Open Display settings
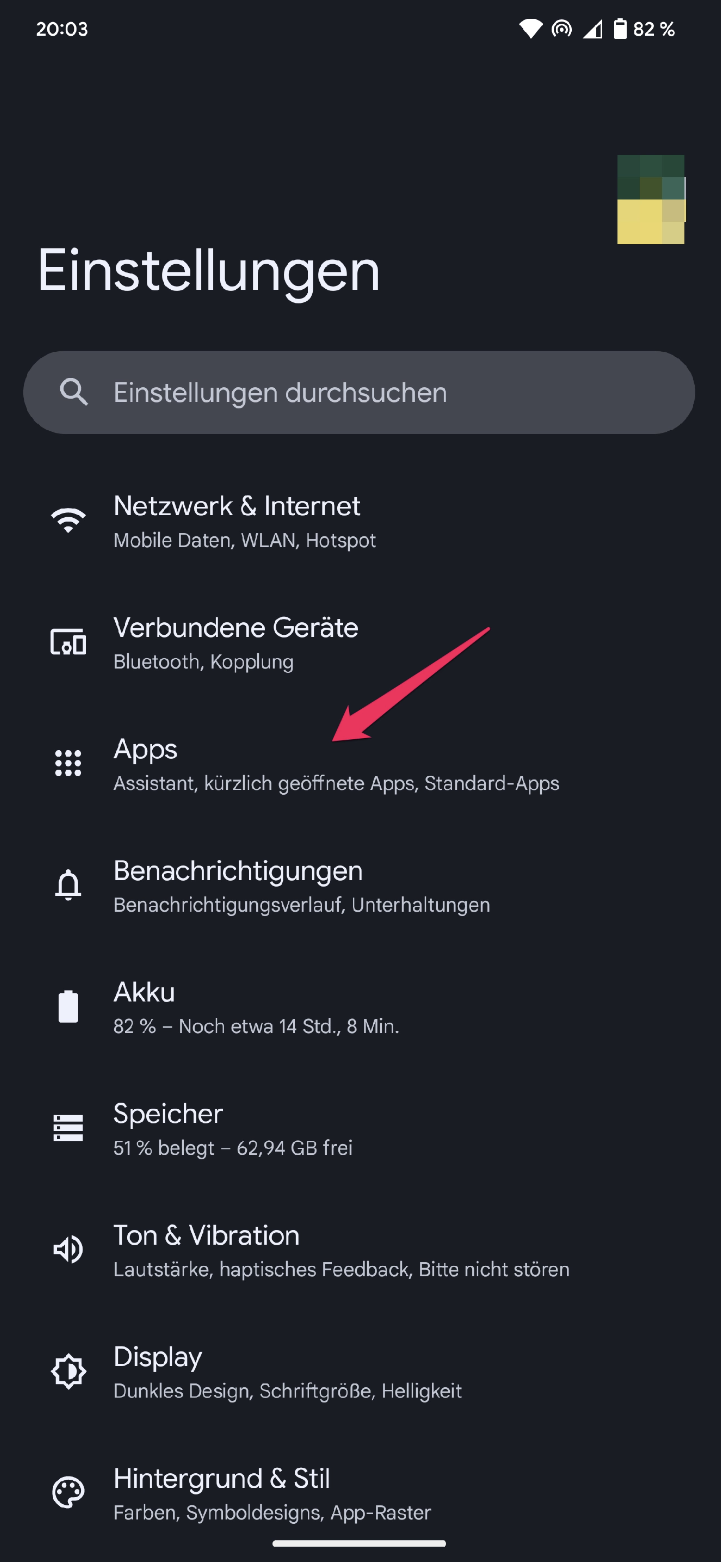Image resolution: width=722 pixels, height=1562 pixels. click(x=361, y=1372)
